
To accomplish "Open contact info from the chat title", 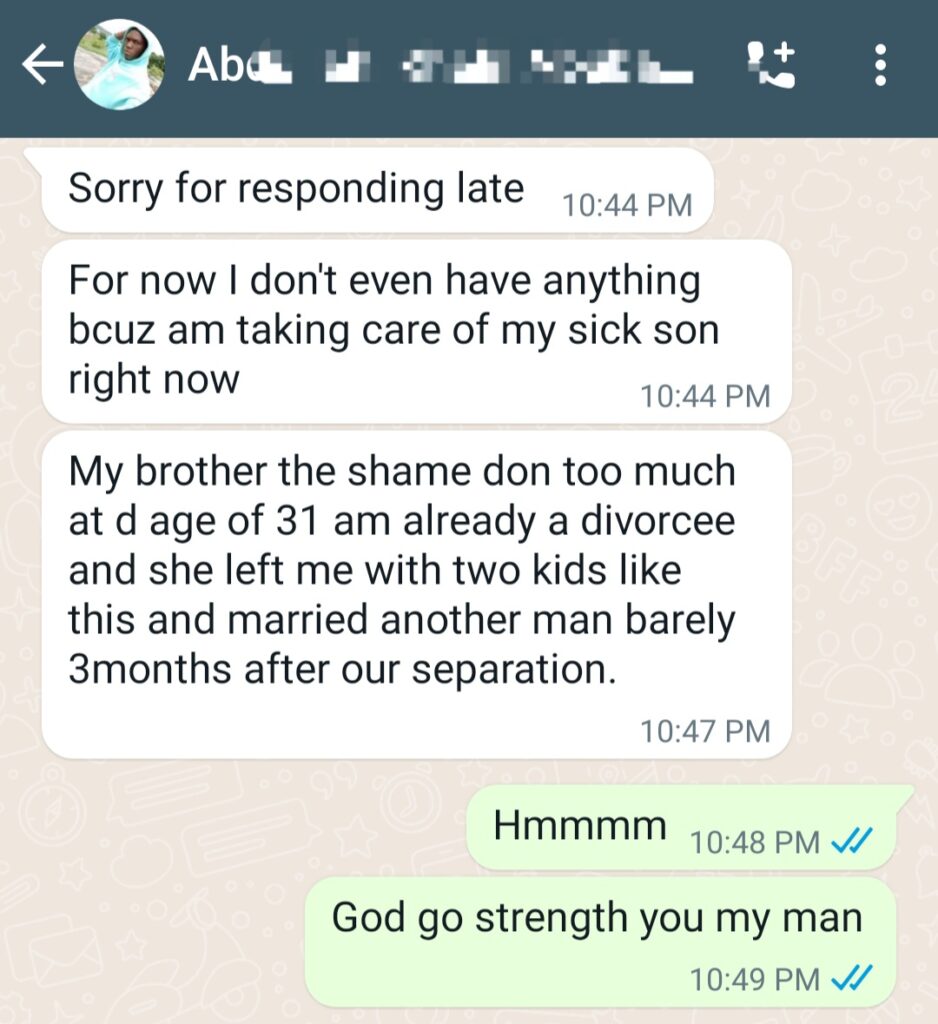I will (x=440, y=66).
